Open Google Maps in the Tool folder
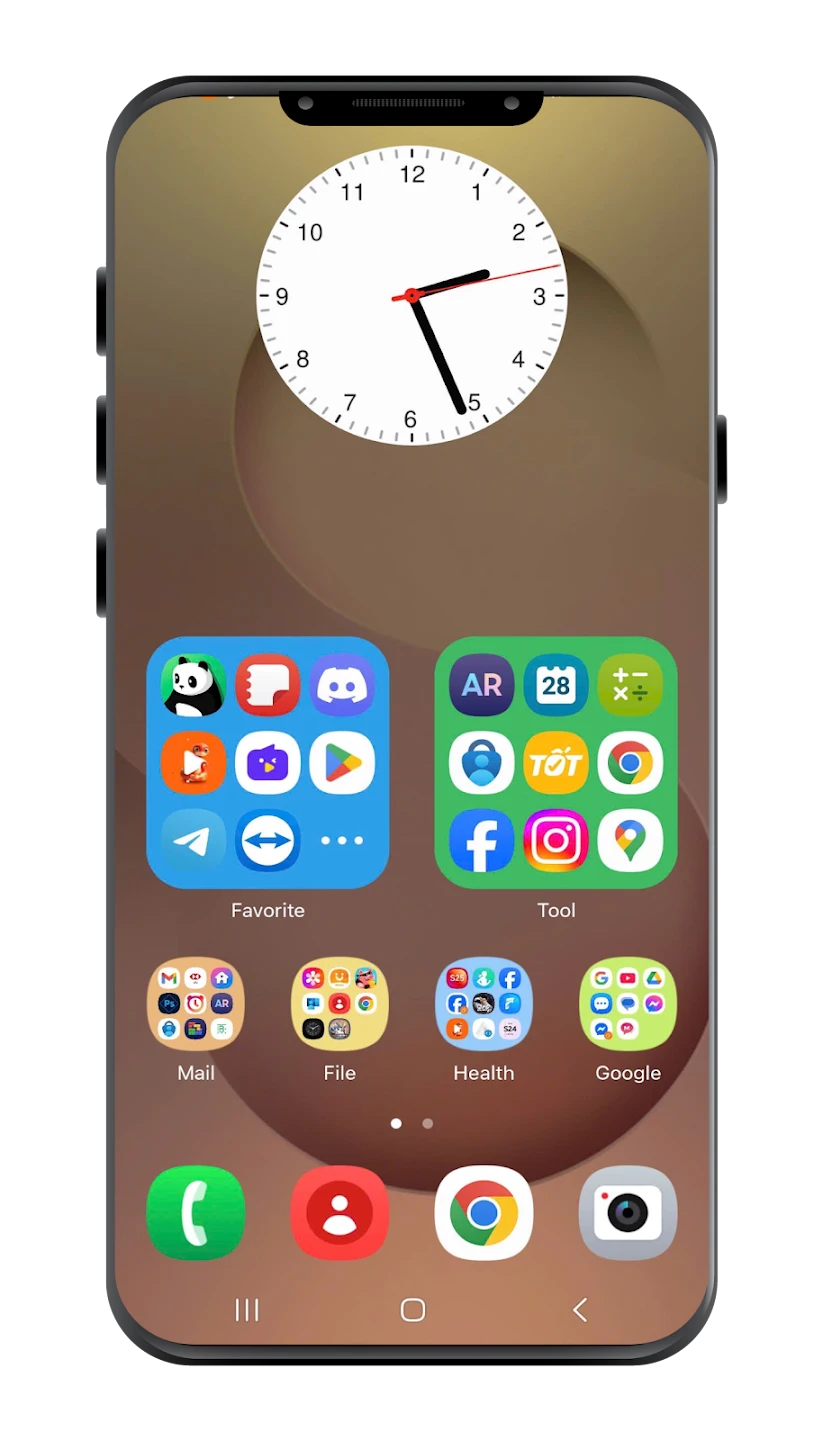The height and width of the screenshot is (1440, 814). (x=630, y=840)
